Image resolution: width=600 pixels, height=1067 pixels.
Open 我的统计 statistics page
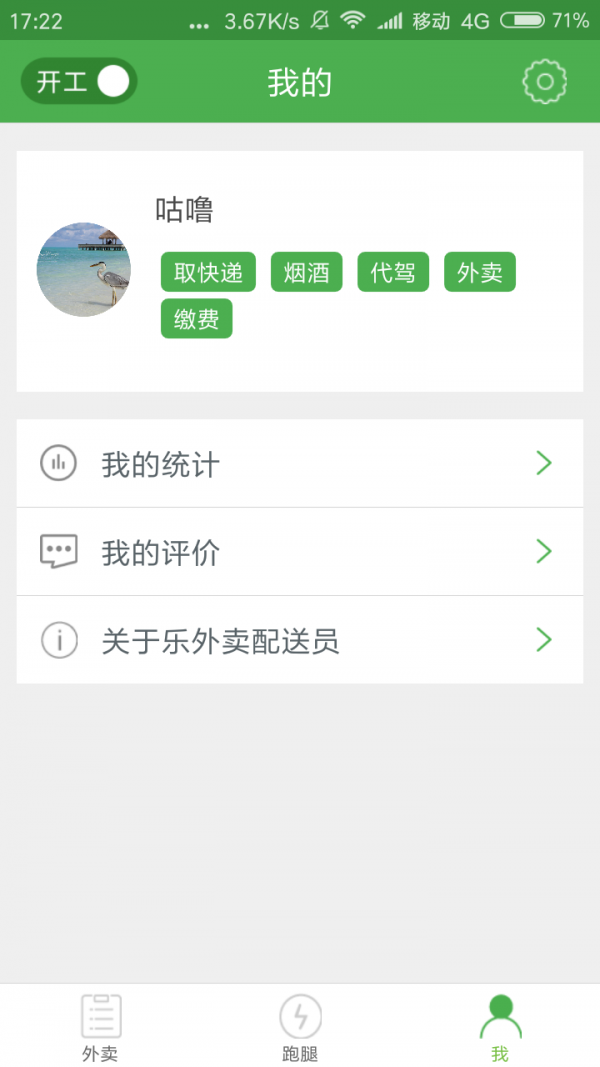(299, 464)
